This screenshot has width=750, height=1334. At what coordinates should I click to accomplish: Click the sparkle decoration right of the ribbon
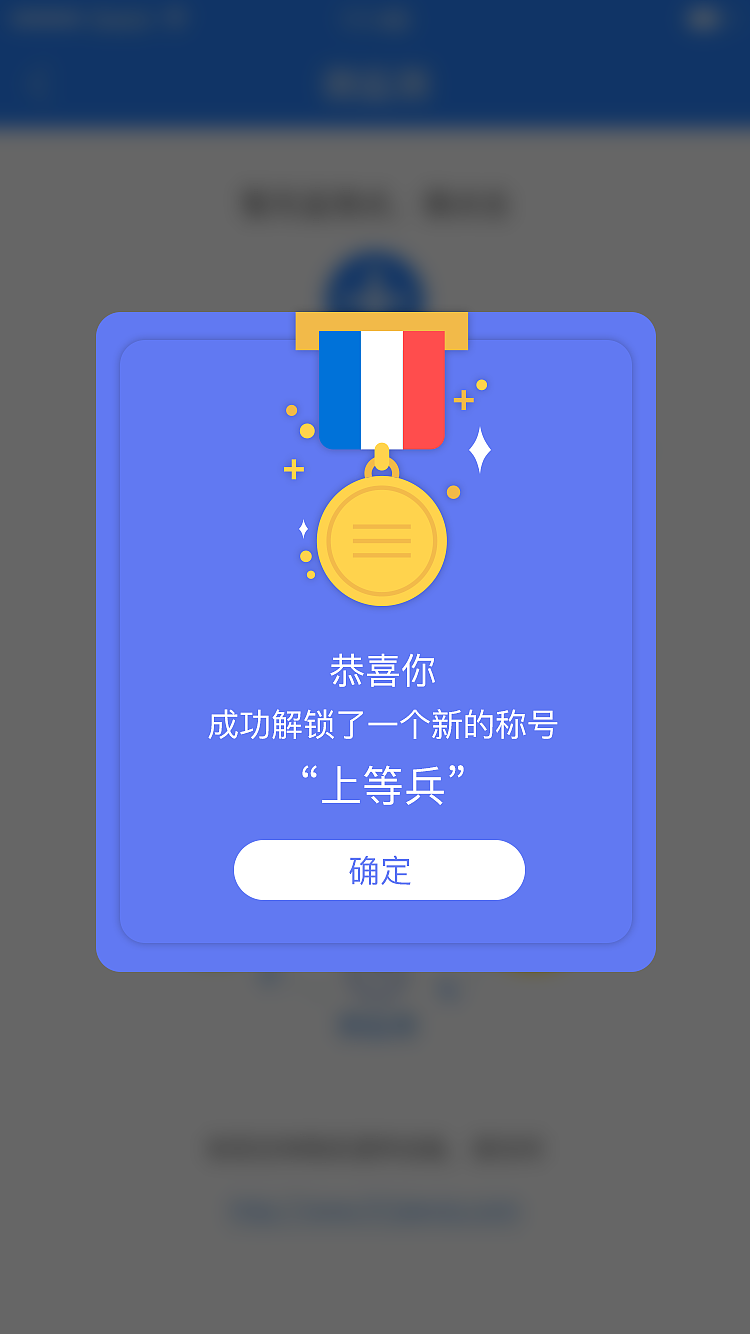(463, 400)
